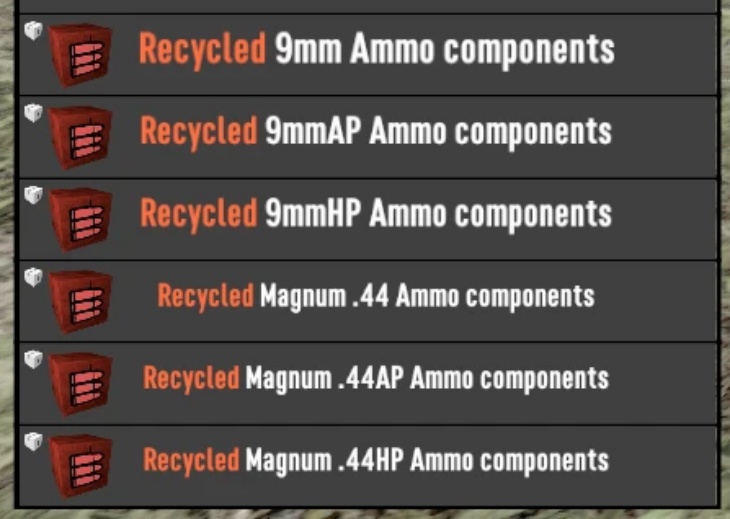This screenshot has height=519, width=730.
Task: Choose Recycled 9mmHP Ammo components
Action: pyautogui.click(x=376, y=214)
